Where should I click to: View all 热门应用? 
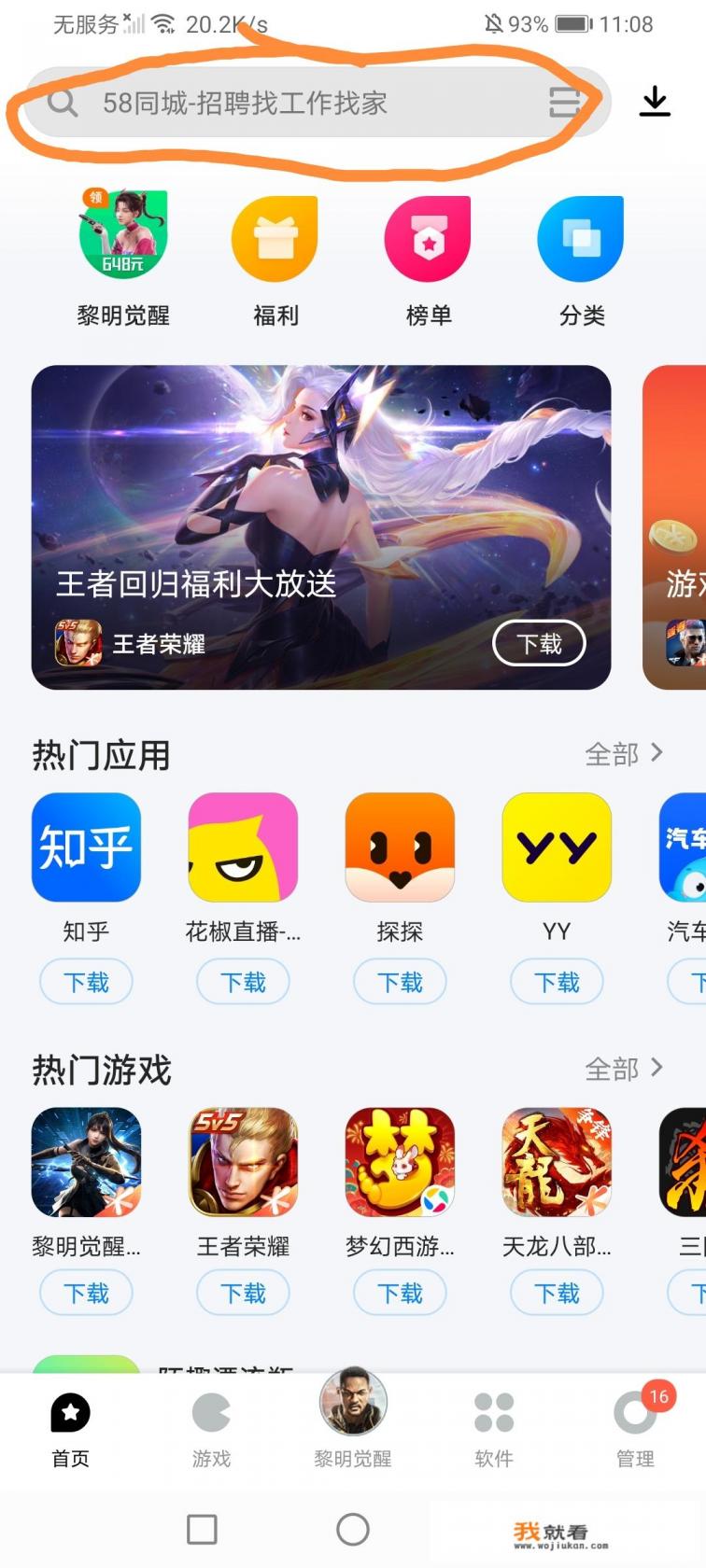623,753
